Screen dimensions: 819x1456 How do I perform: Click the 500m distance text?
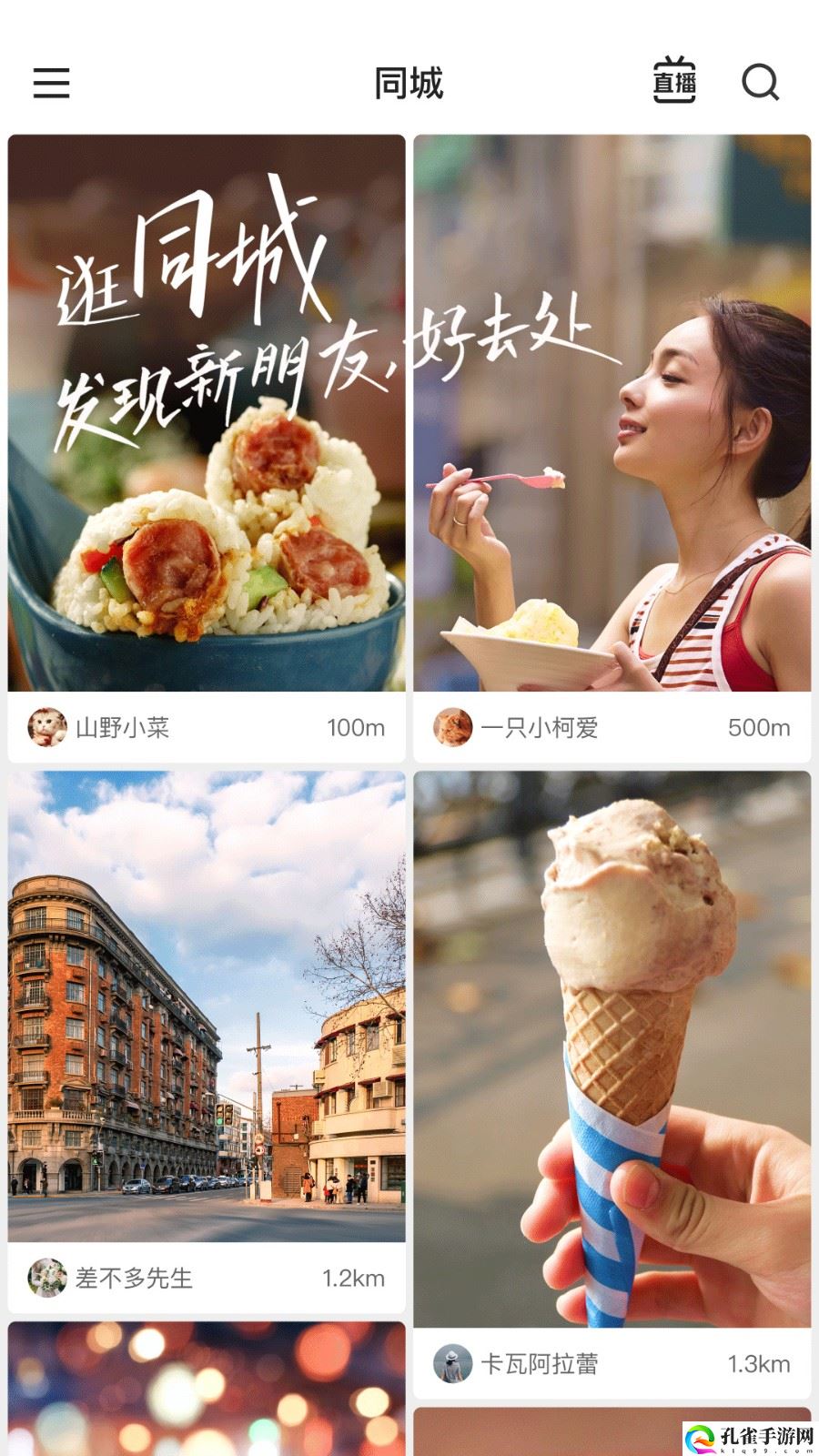click(757, 728)
